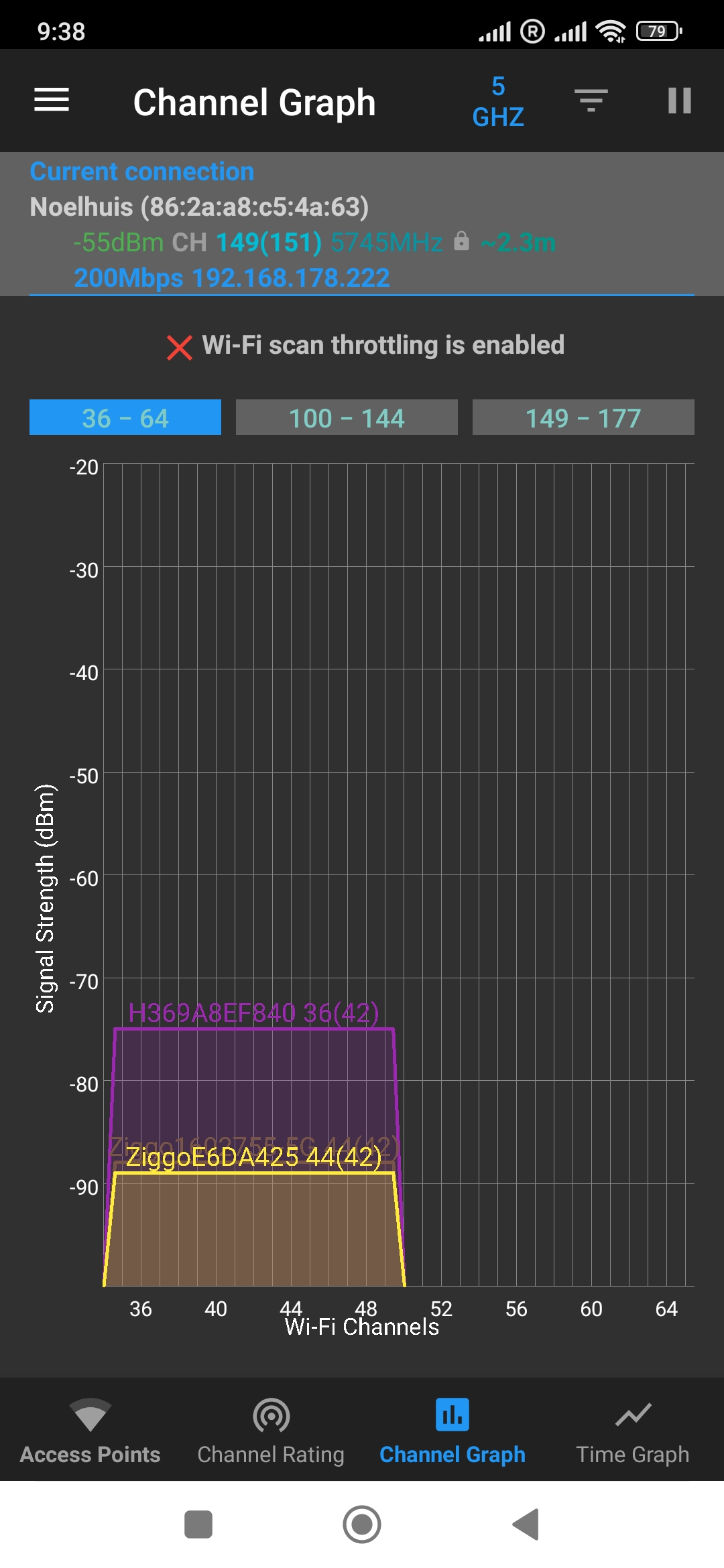Select the 36 – 64 channel range
This screenshot has width=724, height=1568.
pyautogui.click(x=125, y=417)
